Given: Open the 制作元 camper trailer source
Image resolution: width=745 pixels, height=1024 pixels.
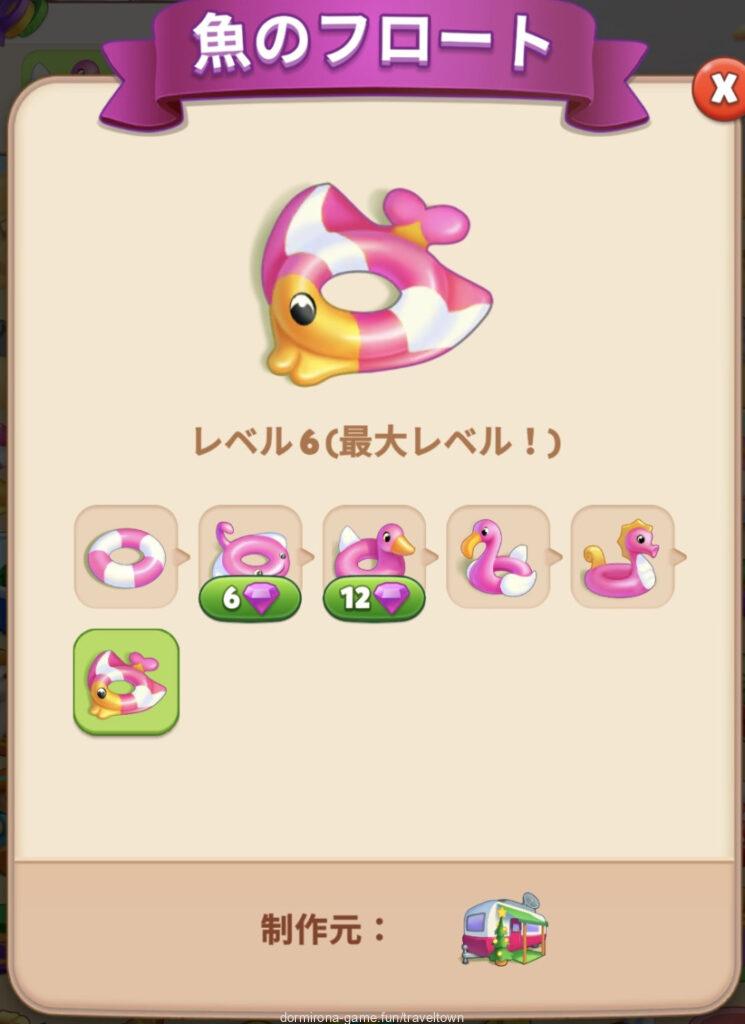Looking at the screenshot, I should point(503,929).
